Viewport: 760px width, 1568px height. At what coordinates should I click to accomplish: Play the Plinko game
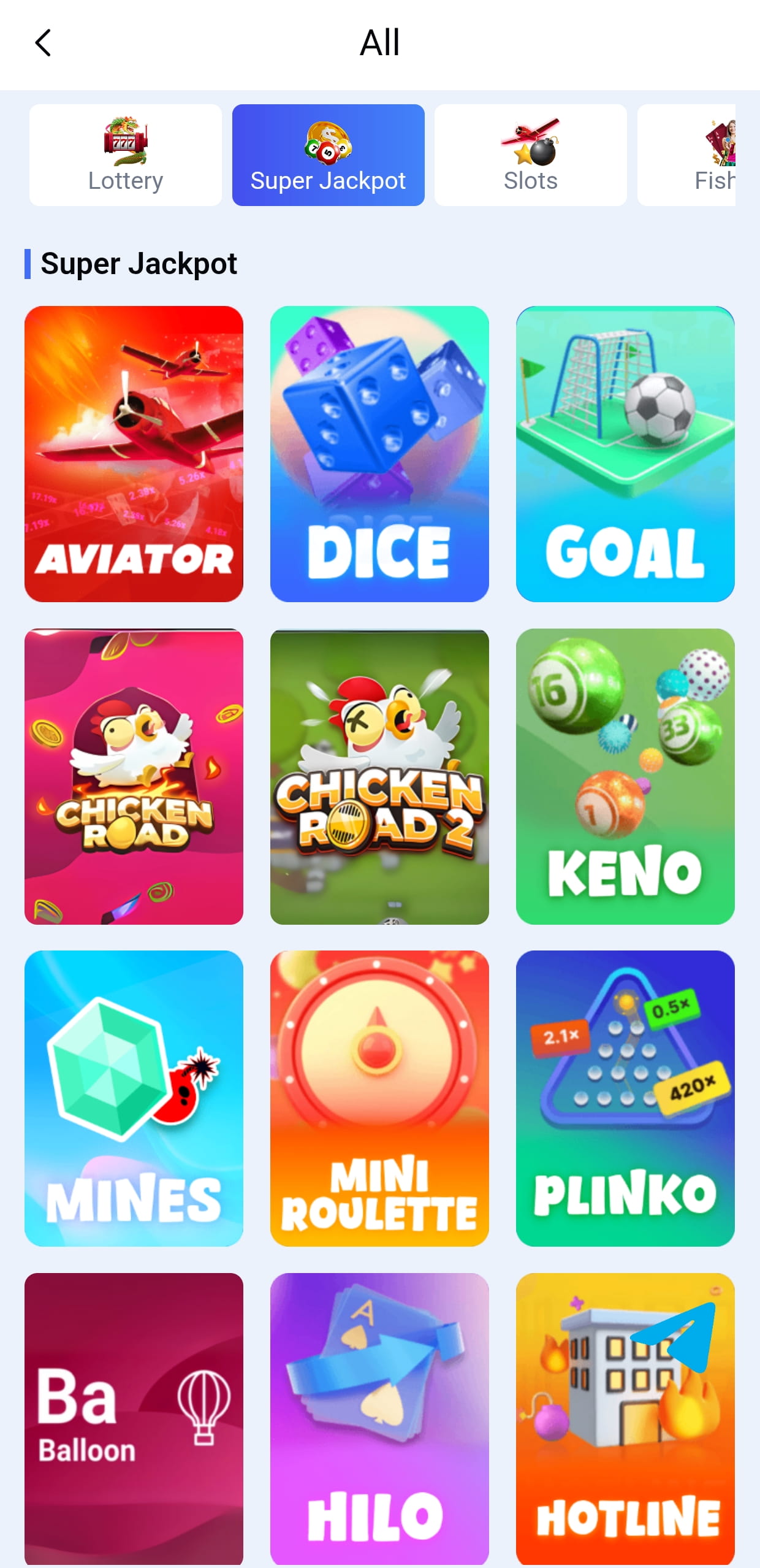point(625,1098)
